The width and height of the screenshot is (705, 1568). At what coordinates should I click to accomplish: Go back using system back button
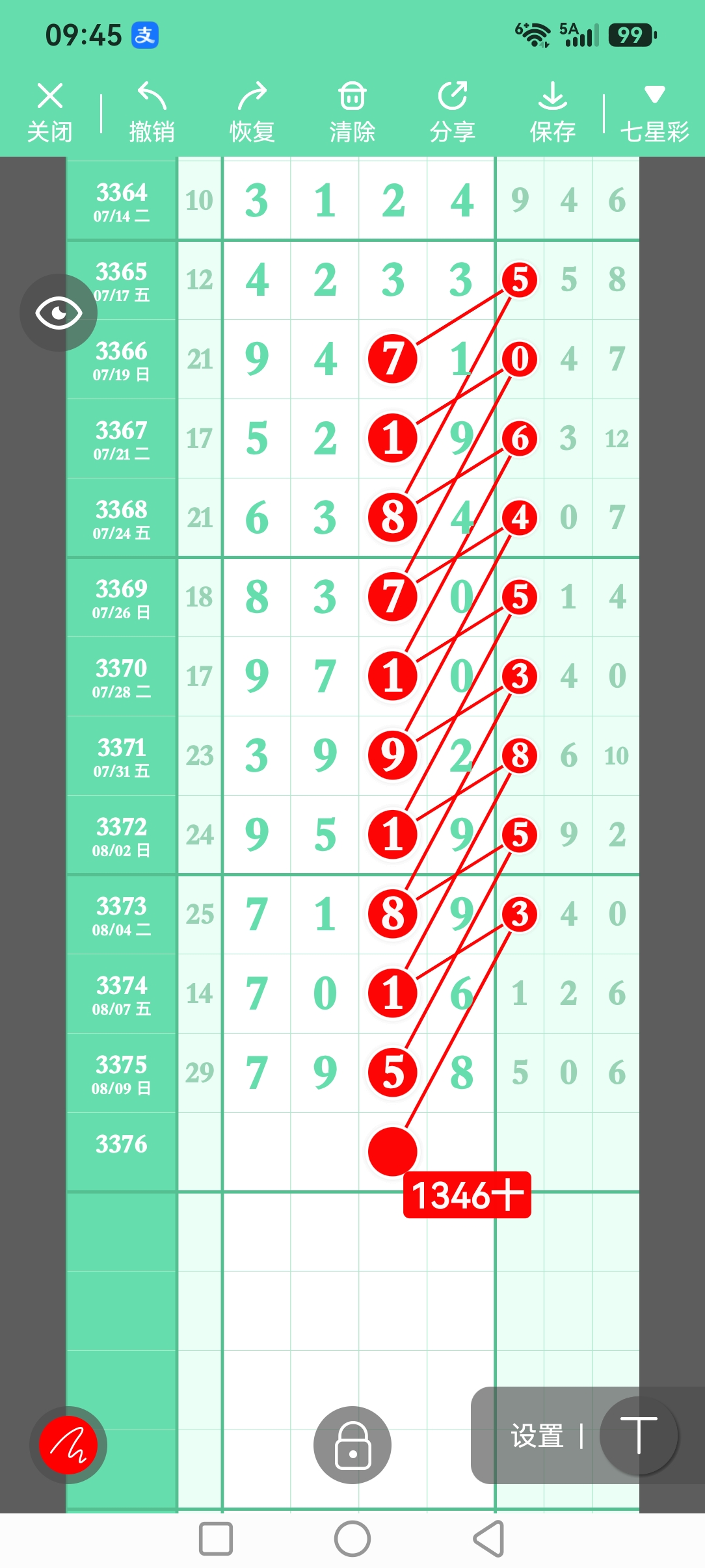coord(489,1539)
